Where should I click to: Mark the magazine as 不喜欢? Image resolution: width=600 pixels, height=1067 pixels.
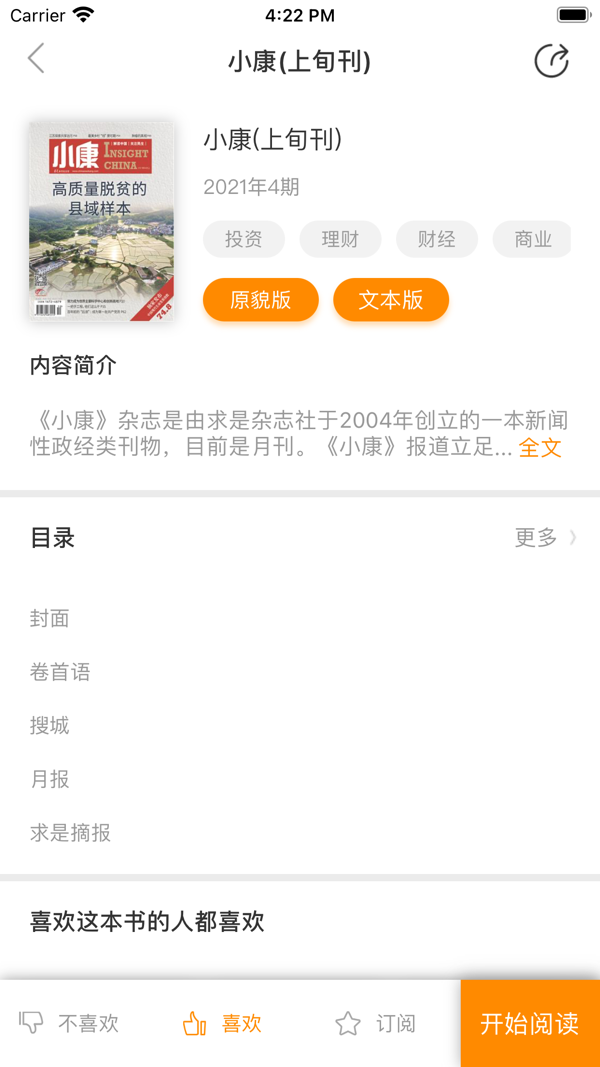(69, 1023)
